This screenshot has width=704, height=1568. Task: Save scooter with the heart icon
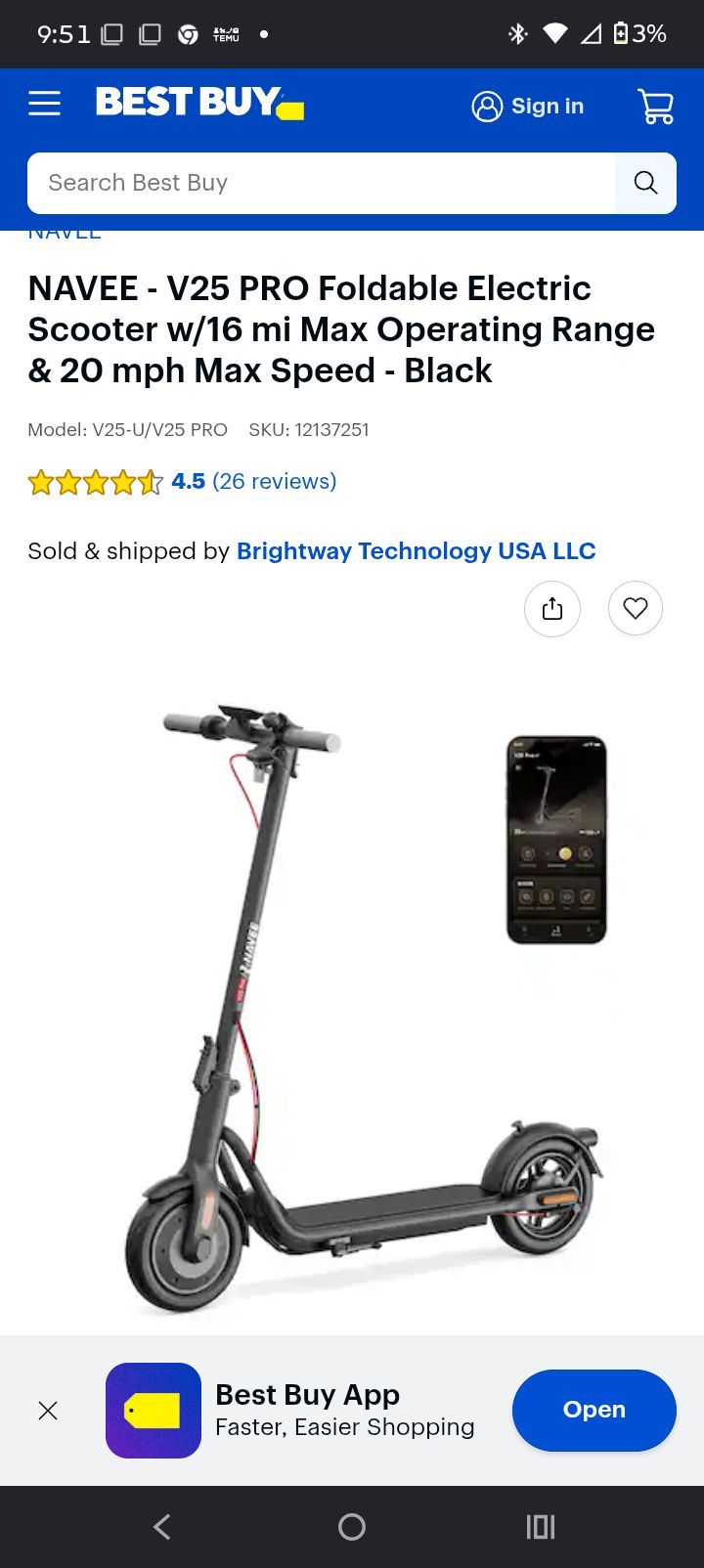(636, 608)
